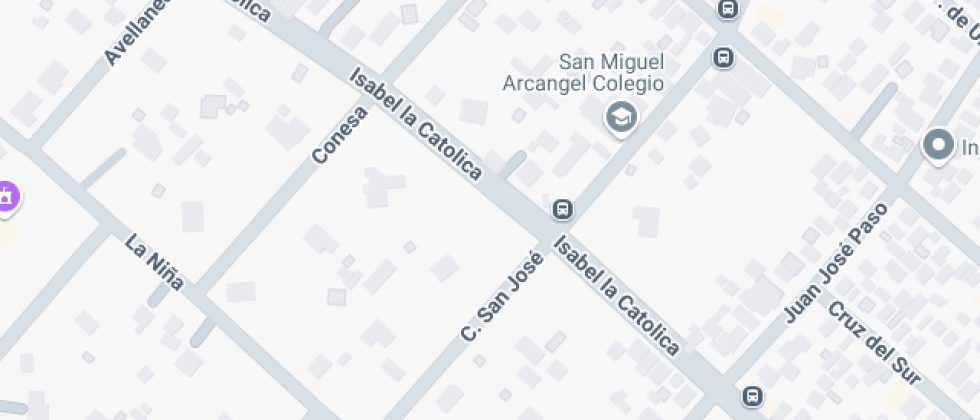Tap the purple shop marker near La Niña
980x420 pixels.
6,197
